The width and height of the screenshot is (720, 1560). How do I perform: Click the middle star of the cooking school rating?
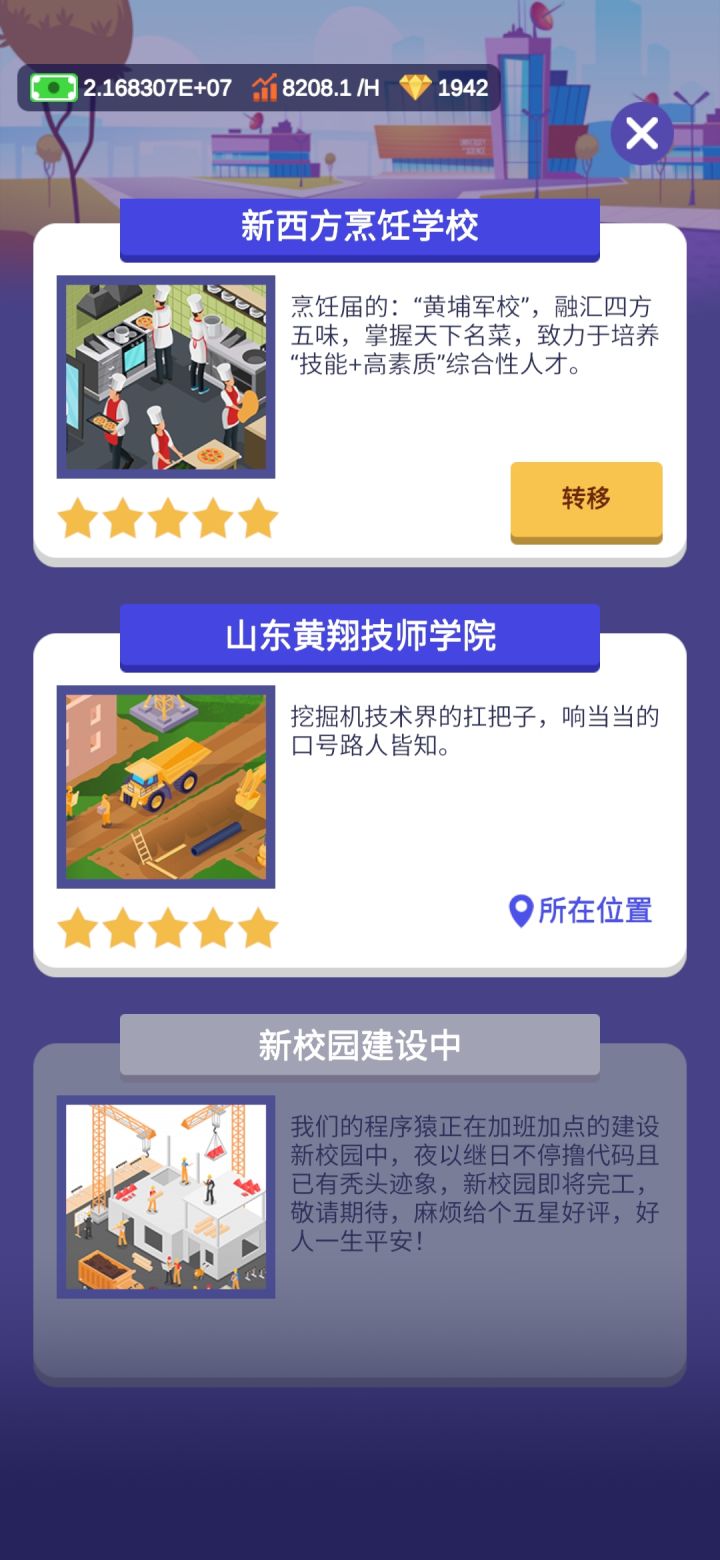[x=166, y=518]
